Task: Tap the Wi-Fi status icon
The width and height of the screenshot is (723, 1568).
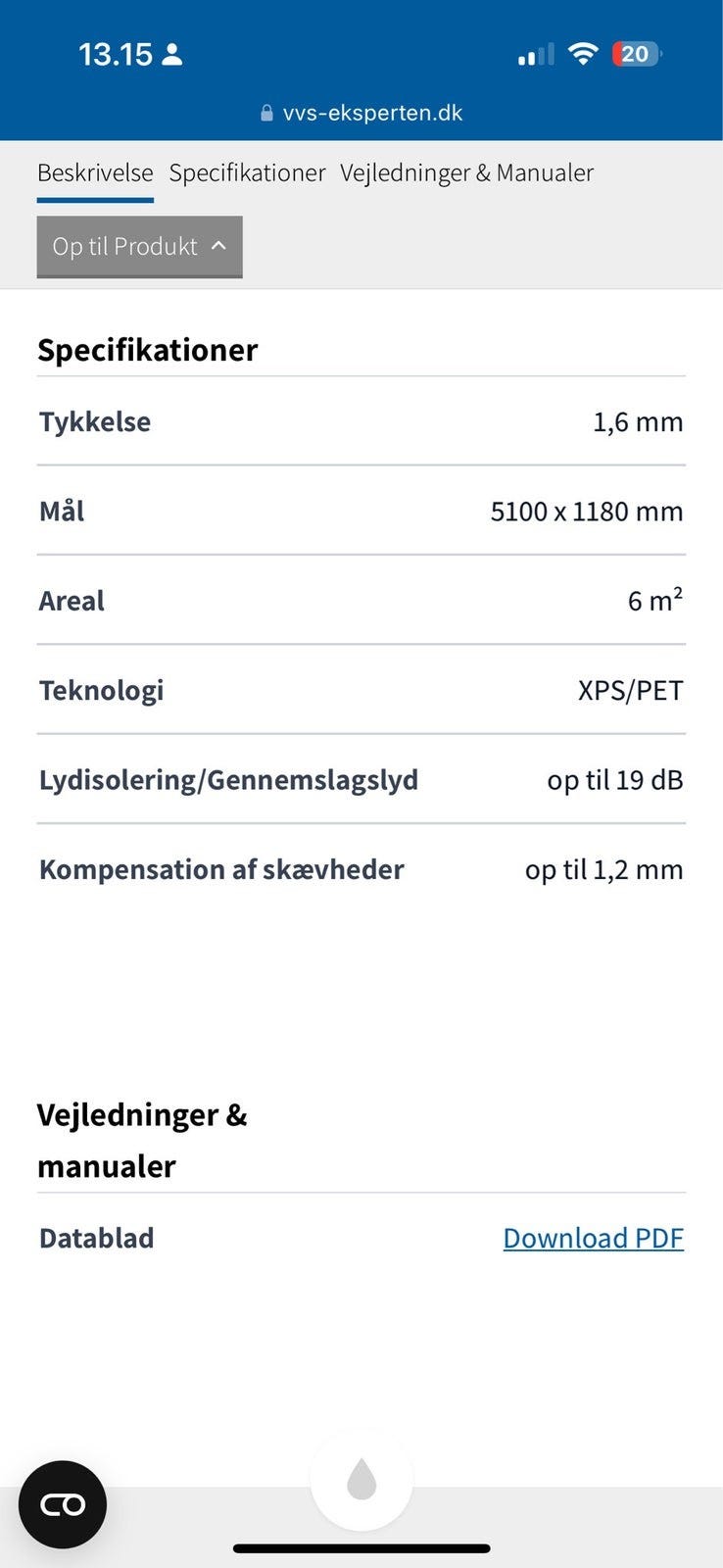Action: click(582, 54)
